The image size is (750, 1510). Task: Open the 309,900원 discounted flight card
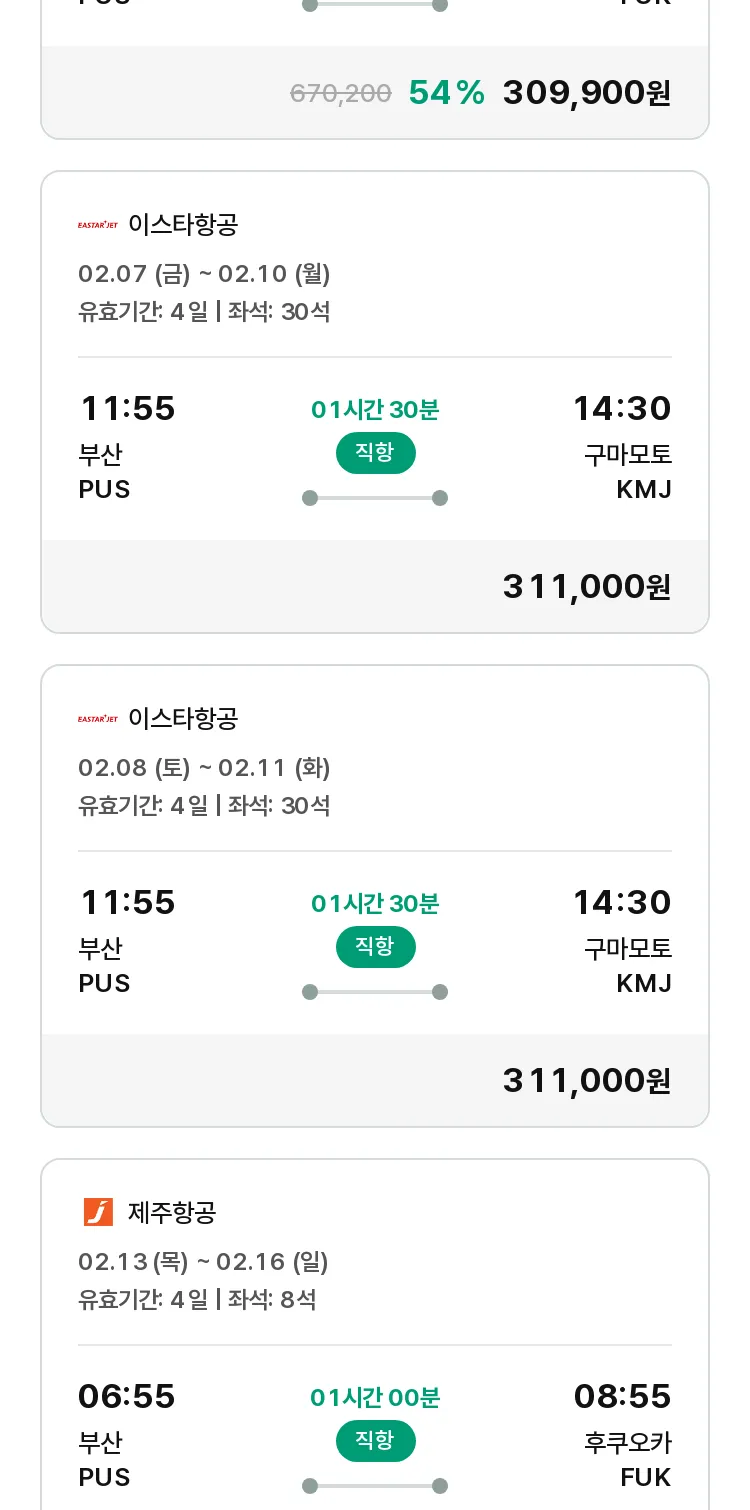375,69
